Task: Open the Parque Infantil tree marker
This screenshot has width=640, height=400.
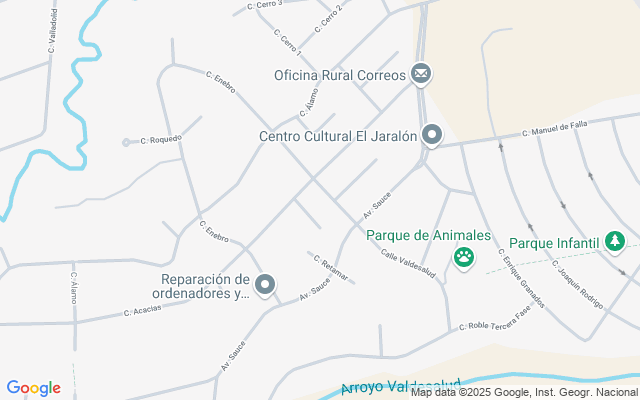Action: click(614, 242)
